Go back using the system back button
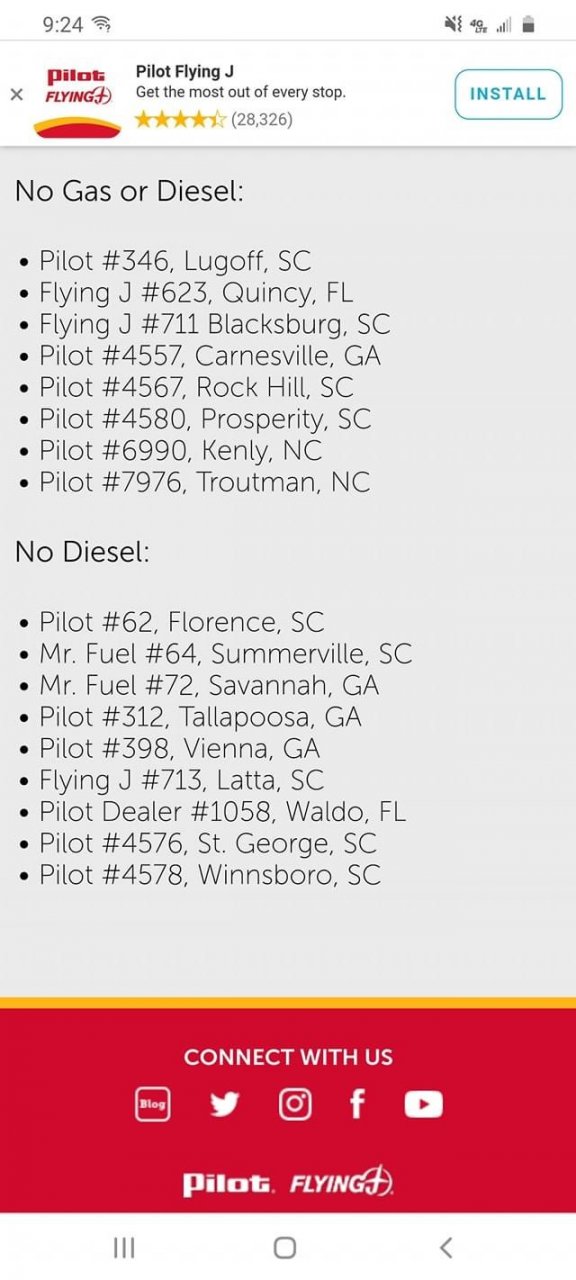Viewport: 576px width, 1280px height. (x=446, y=1247)
